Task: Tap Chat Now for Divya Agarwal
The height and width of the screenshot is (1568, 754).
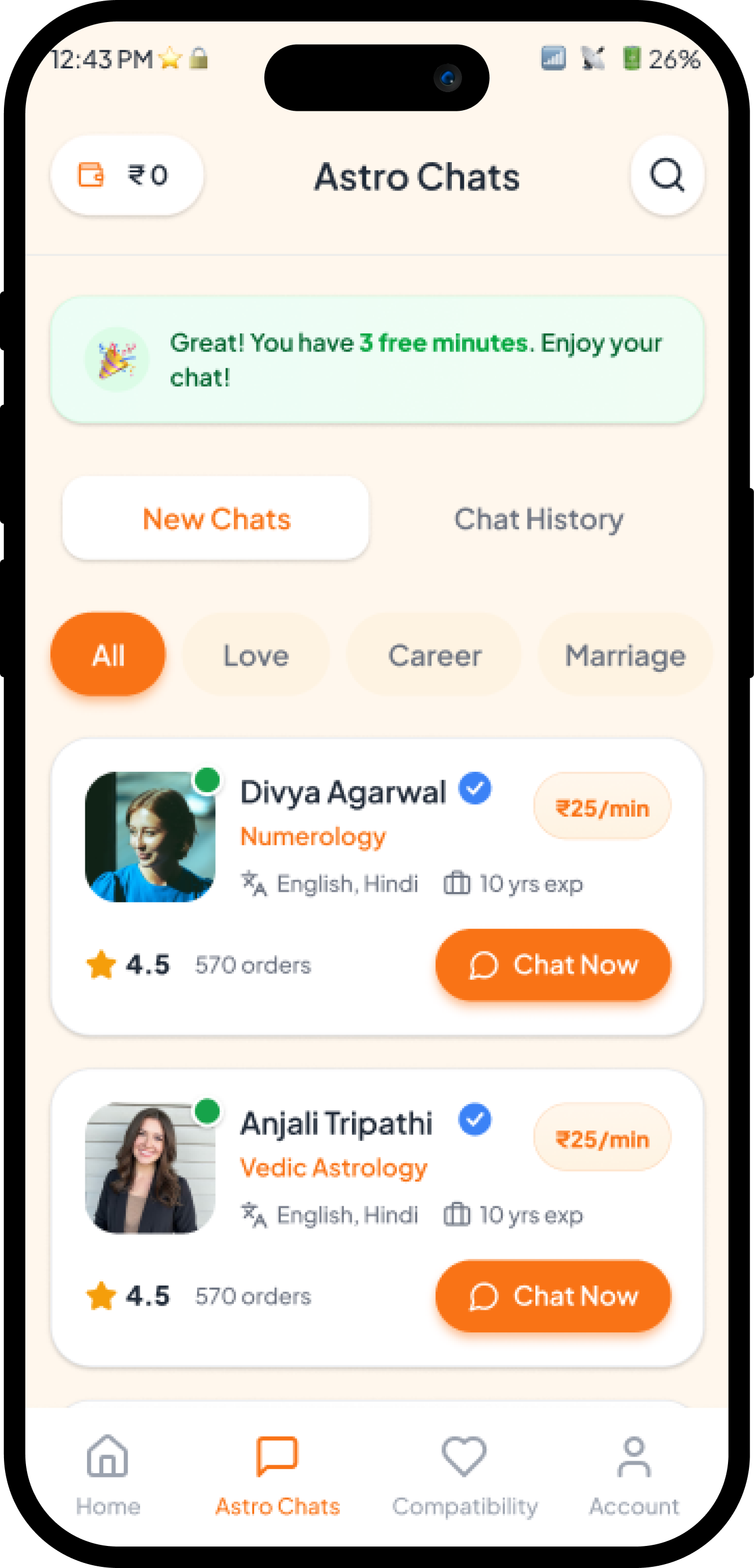Action: [x=552, y=965]
